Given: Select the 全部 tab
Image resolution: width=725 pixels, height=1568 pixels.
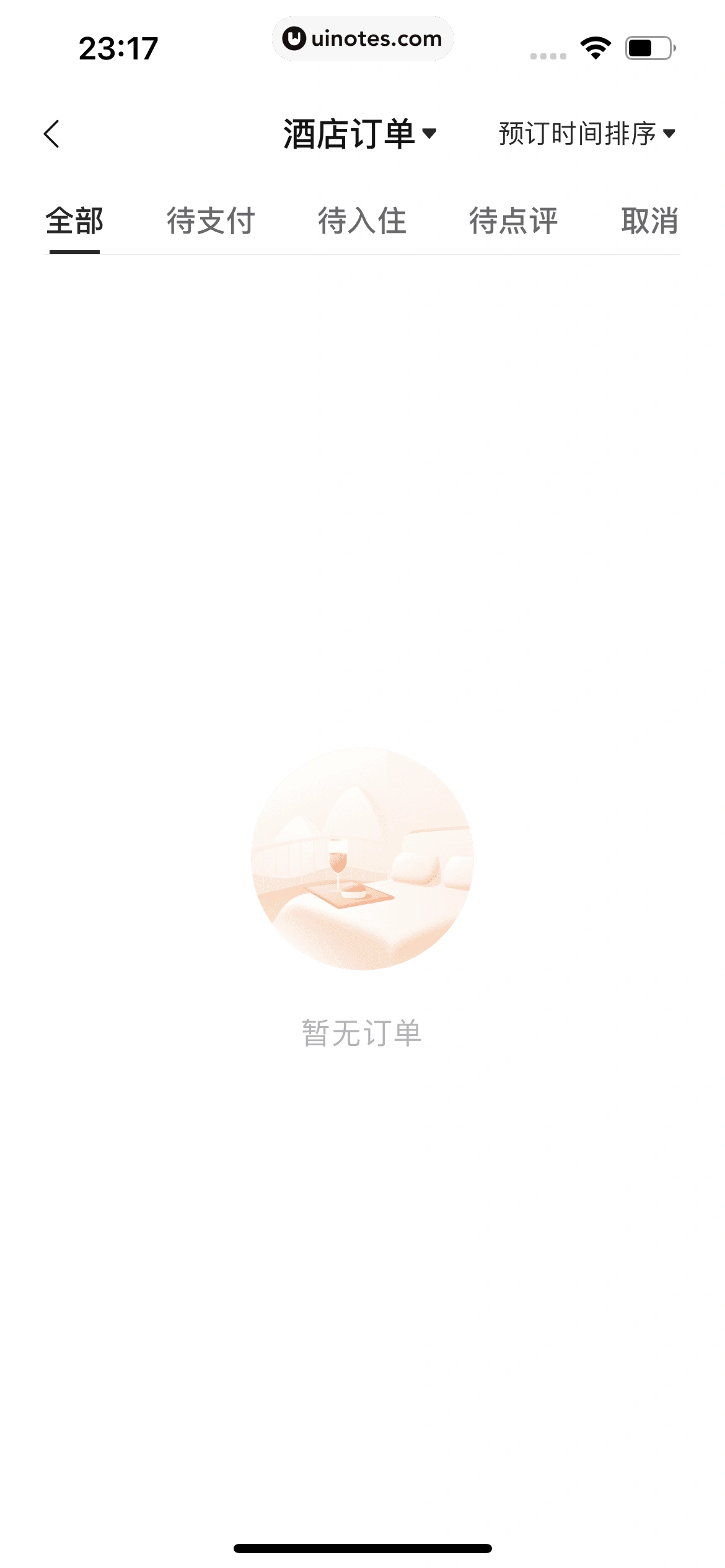Looking at the screenshot, I should (74, 221).
